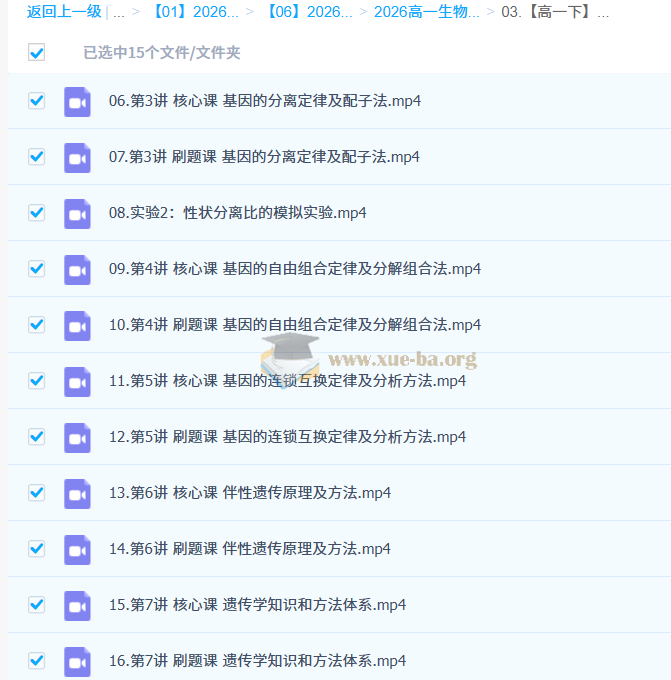Open 15.第7讲 核心课 遗传学知识和方法体系.mp4
Image resolution: width=671 pixels, height=680 pixels.
tap(257, 605)
